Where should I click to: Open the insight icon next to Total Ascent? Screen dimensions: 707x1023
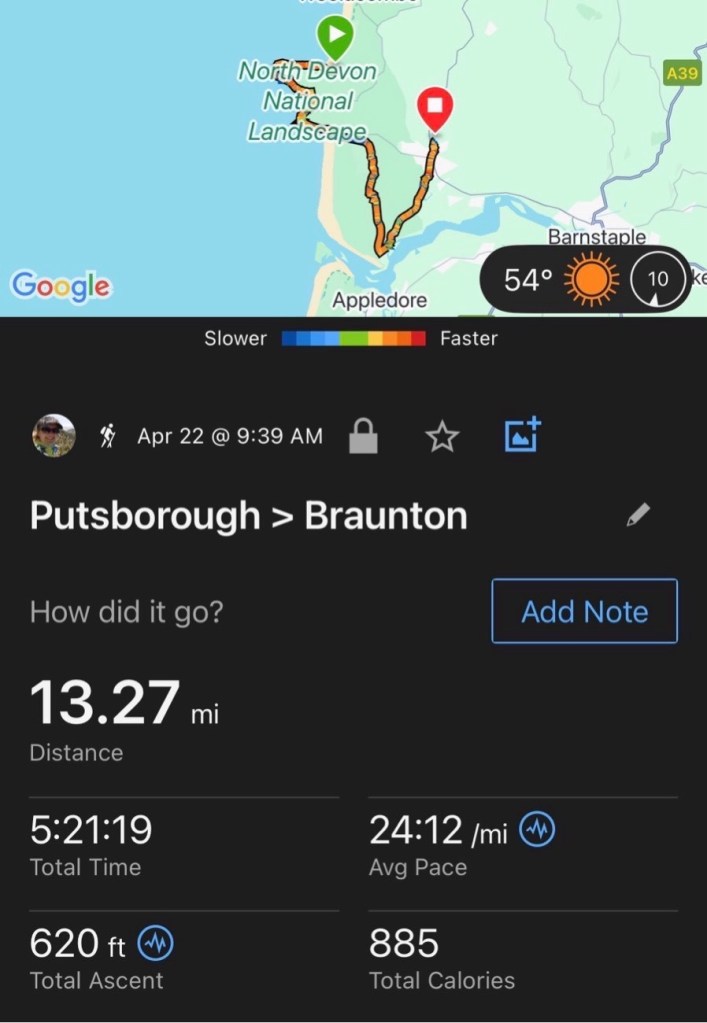[x=155, y=942]
